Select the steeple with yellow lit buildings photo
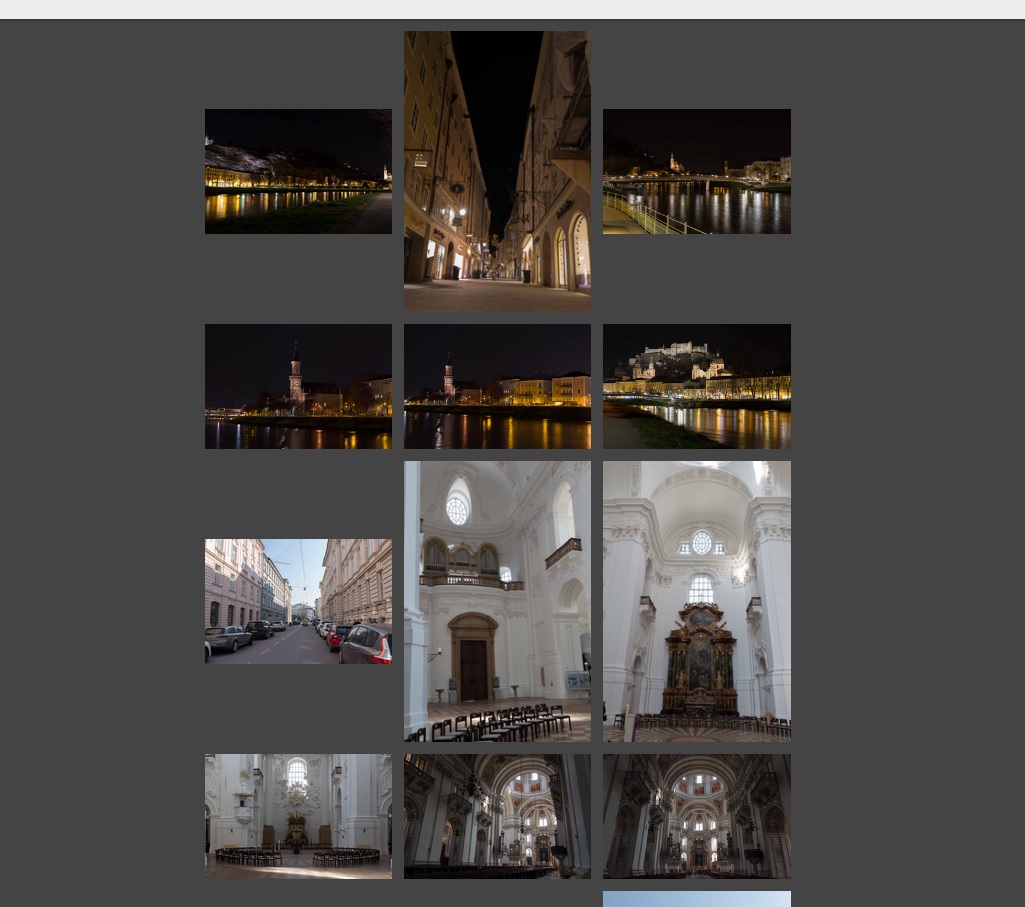The image size is (1025, 907). coord(497,386)
